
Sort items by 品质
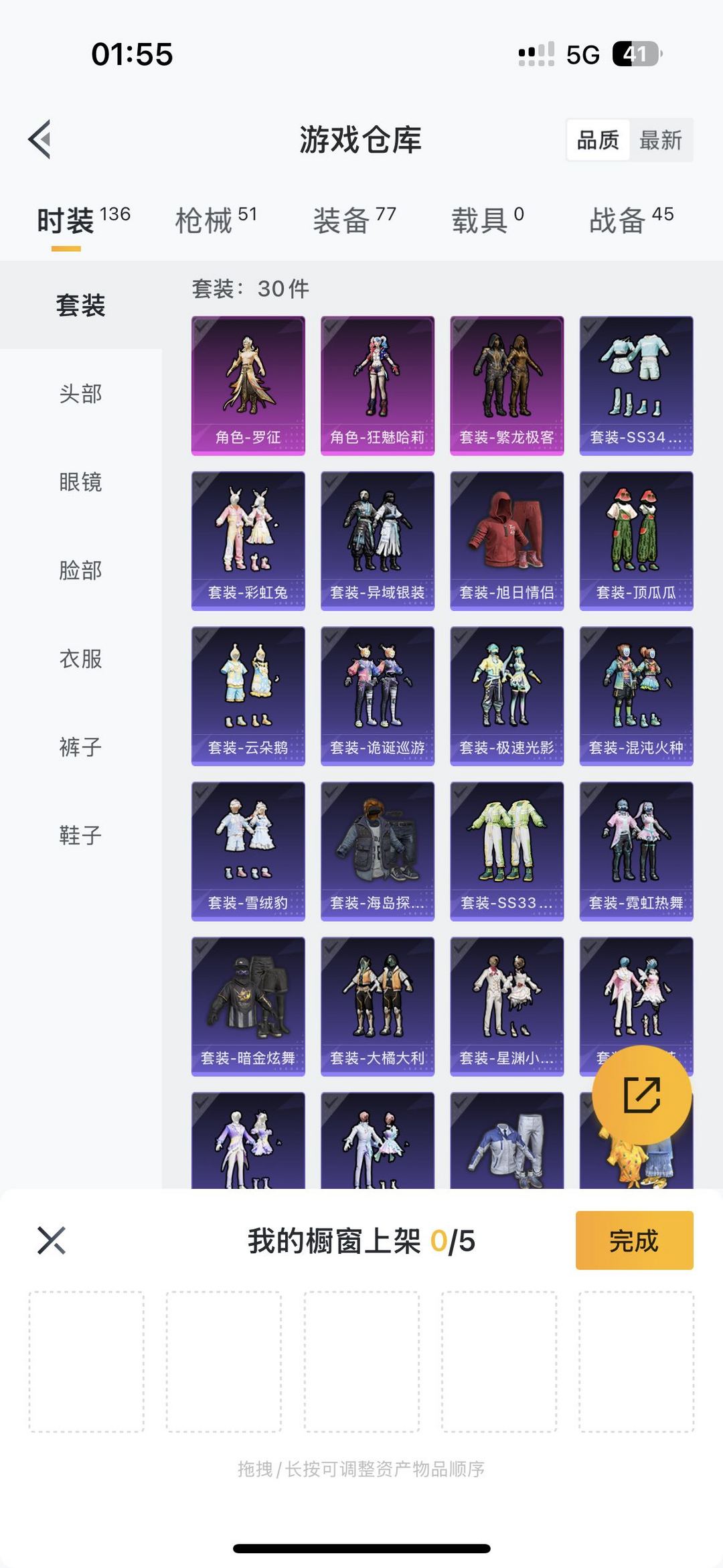pyautogui.click(x=598, y=140)
